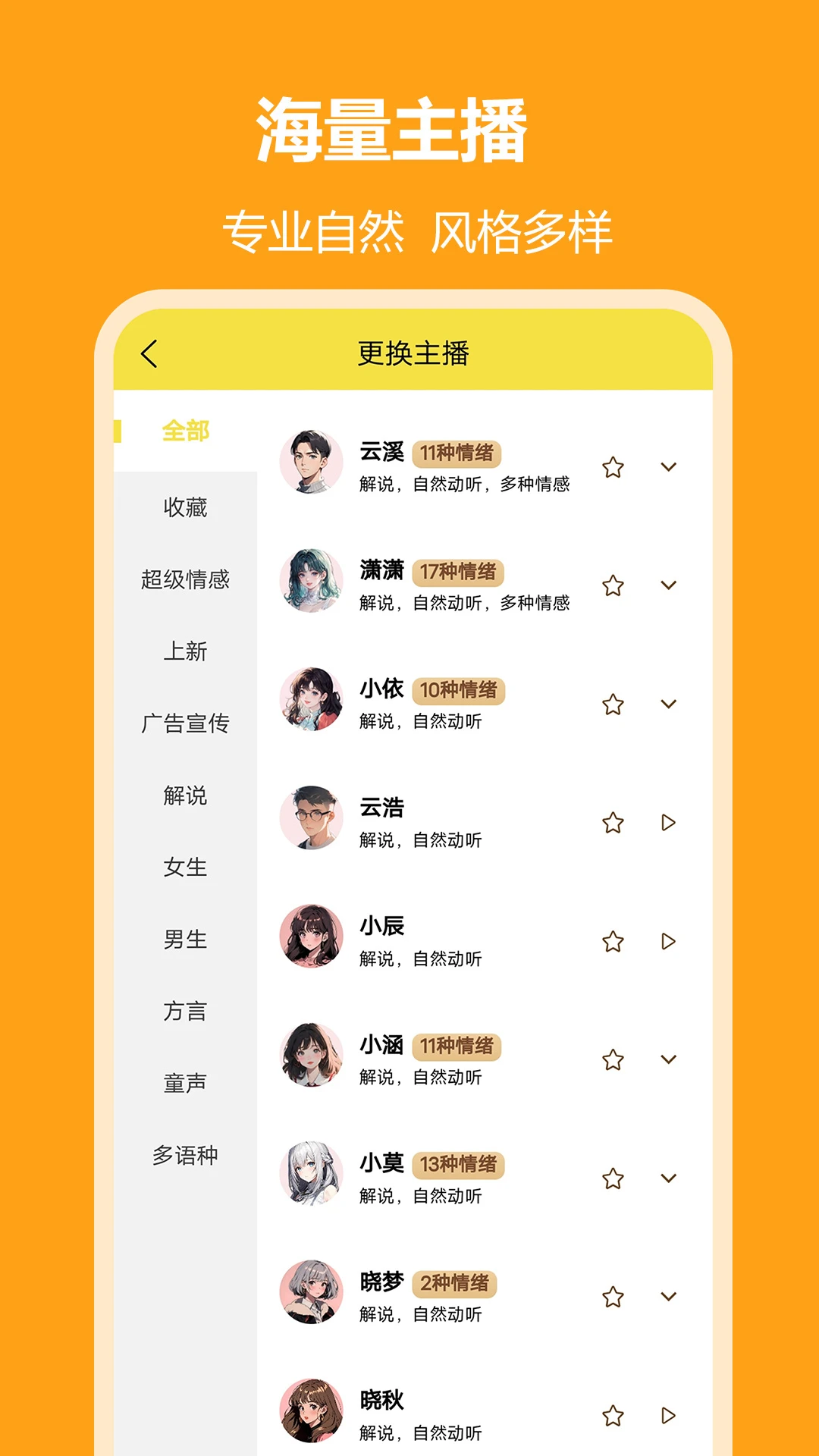Switch to the 收藏 category
The image size is (819, 1456).
[x=185, y=508]
